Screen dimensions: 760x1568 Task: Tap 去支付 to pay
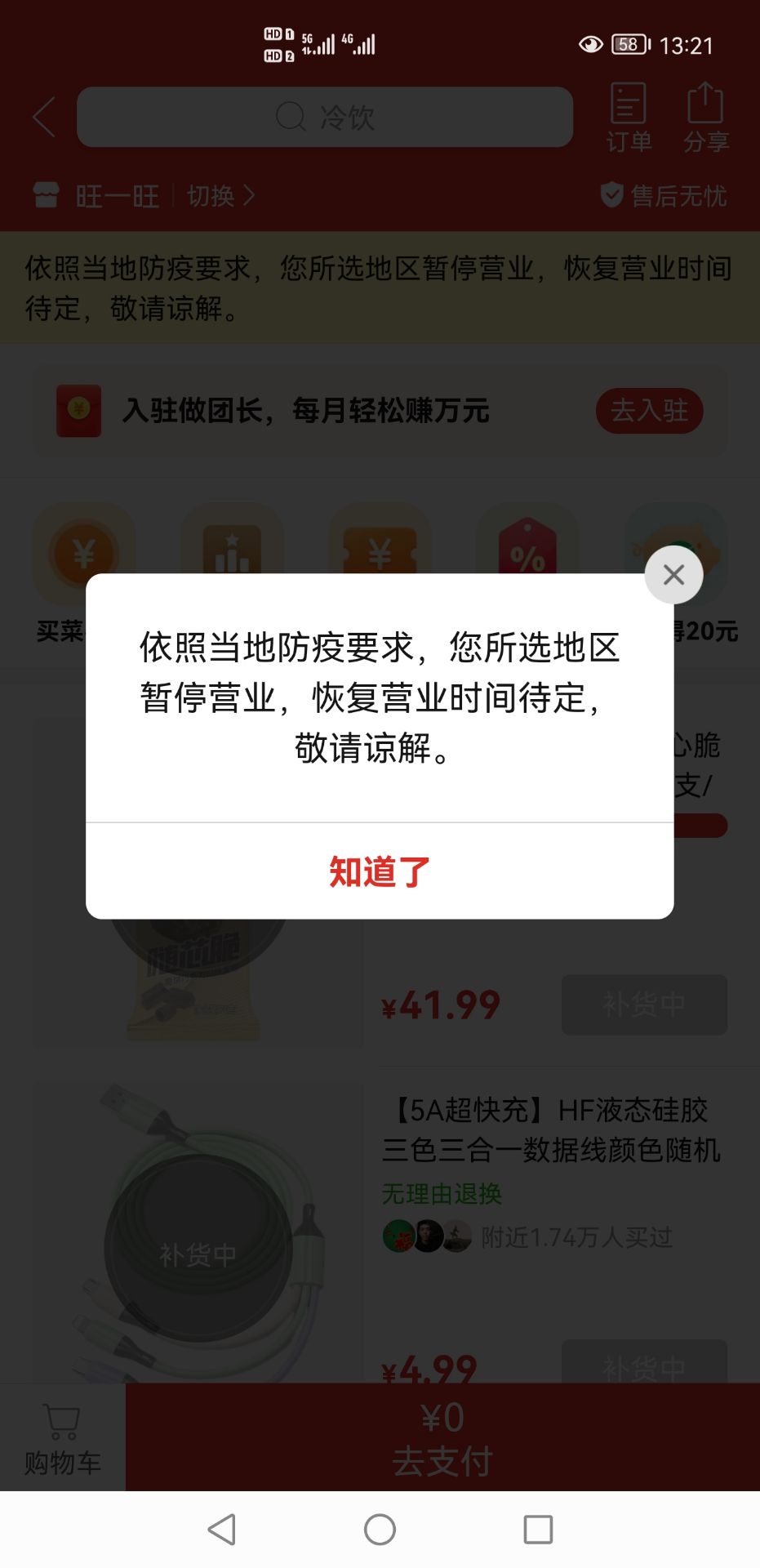(x=442, y=1439)
